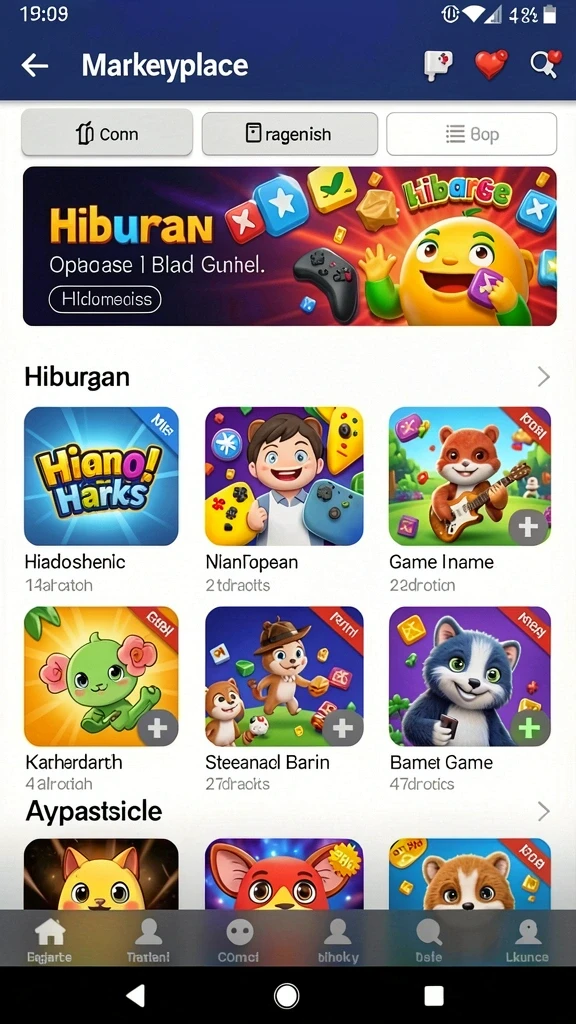576x1024 pixels.
Task: Add Karherdarth with its plus button
Action: 157,727
